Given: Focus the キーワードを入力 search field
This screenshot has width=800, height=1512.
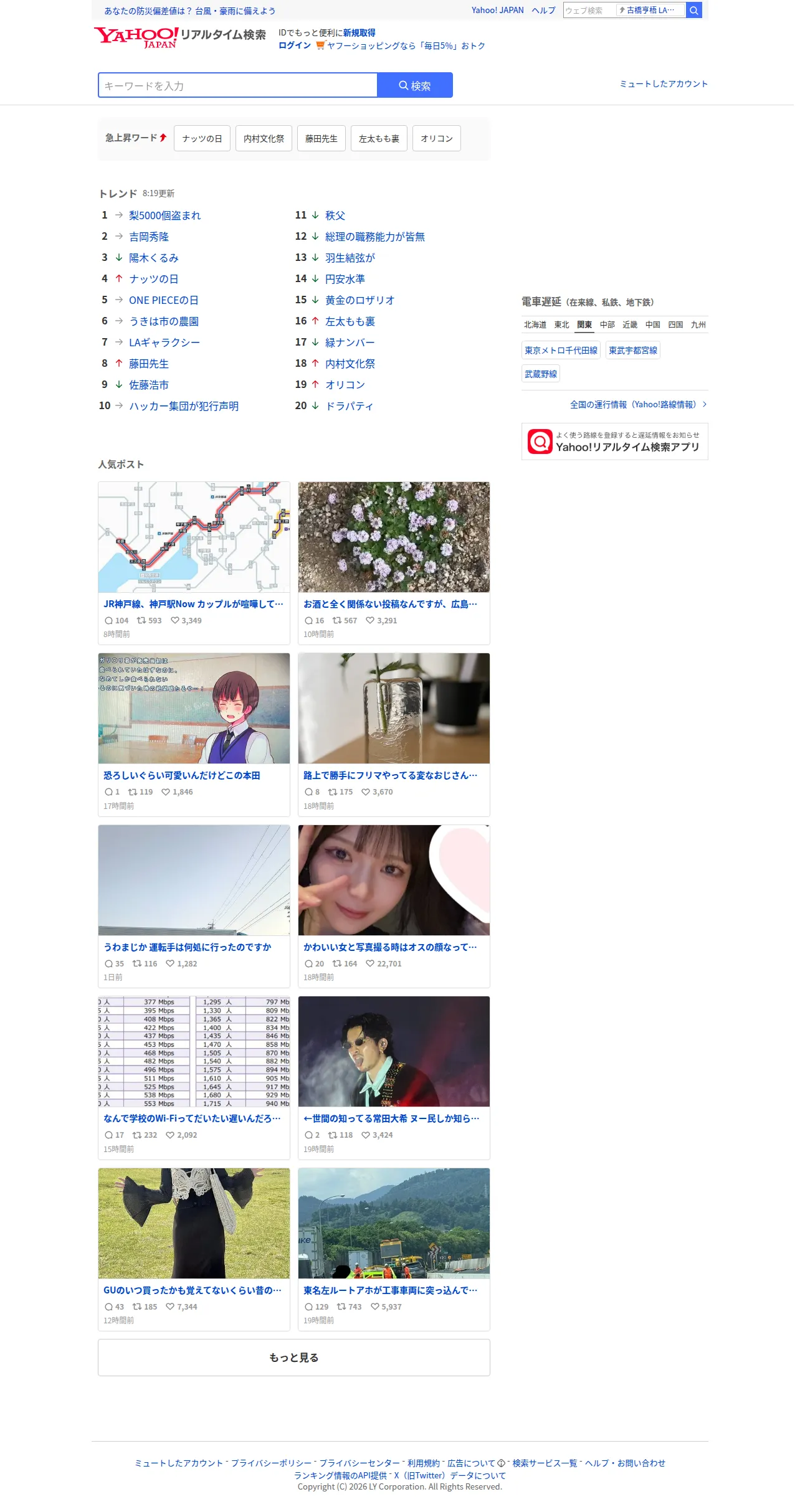Looking at the screenshot, I should click(237, 85).
